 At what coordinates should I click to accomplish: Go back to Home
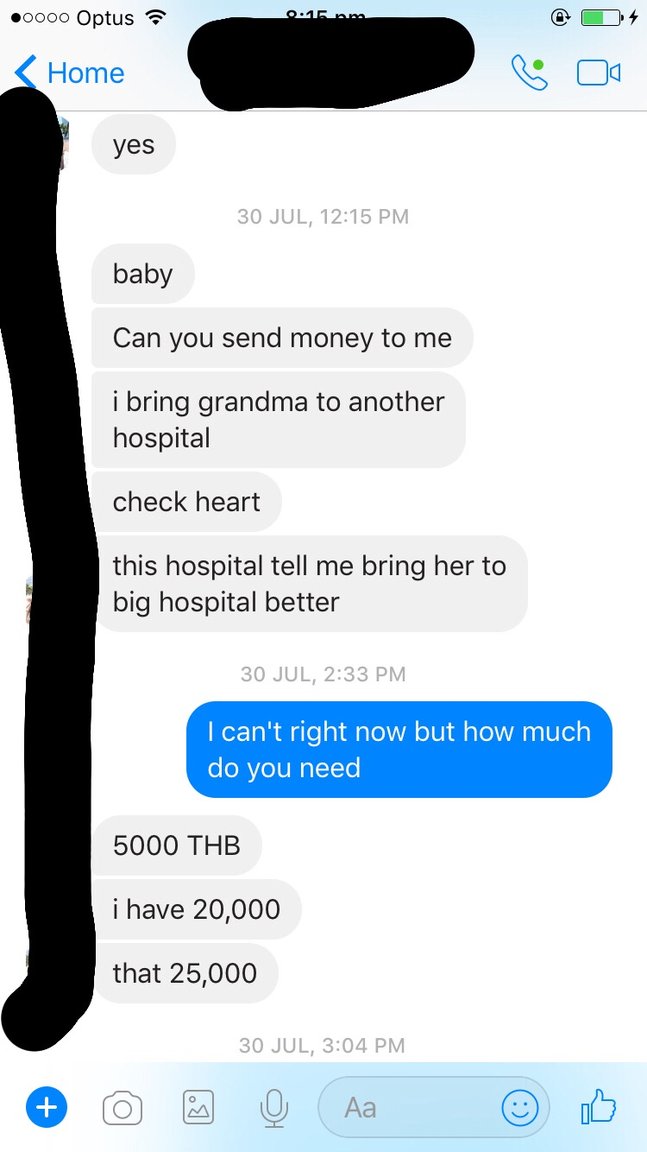[x=70, y=73]
